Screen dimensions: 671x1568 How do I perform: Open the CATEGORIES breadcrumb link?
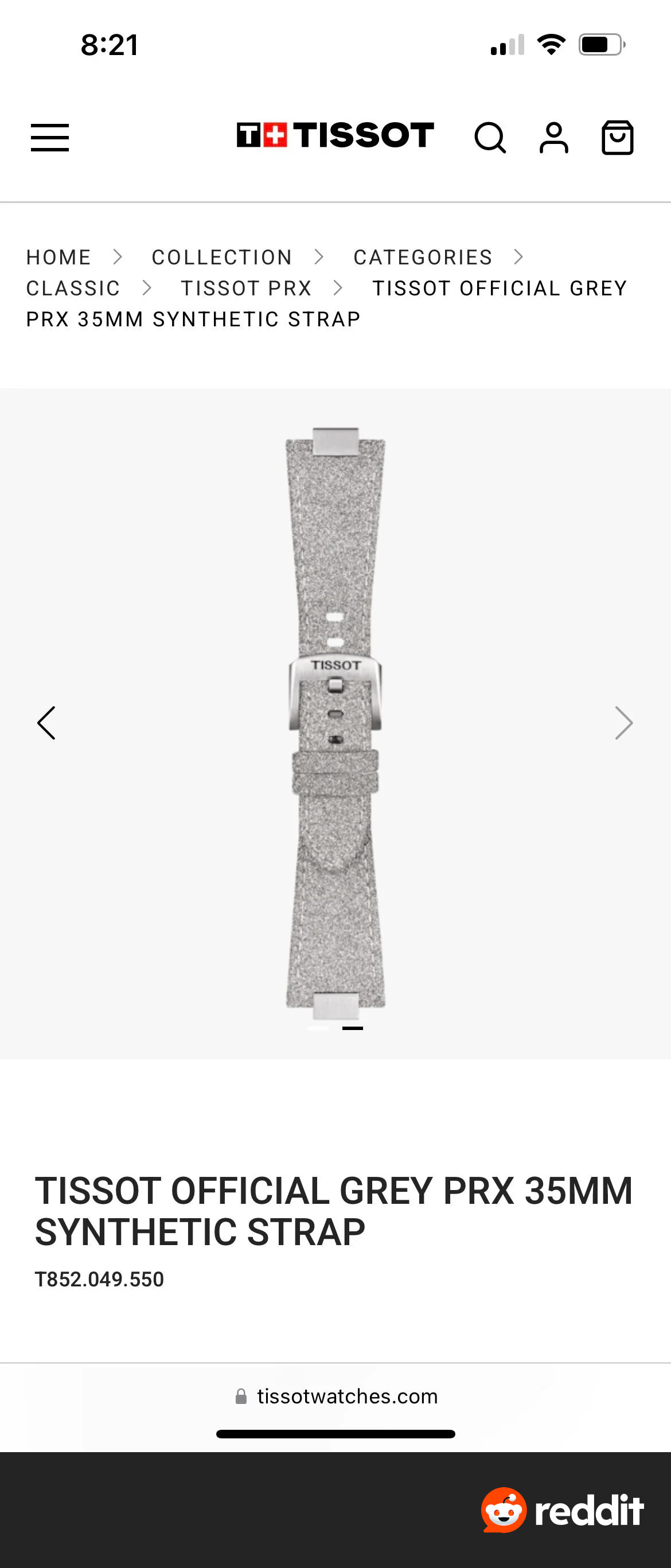pyautogui.click(x=423, y=258)
